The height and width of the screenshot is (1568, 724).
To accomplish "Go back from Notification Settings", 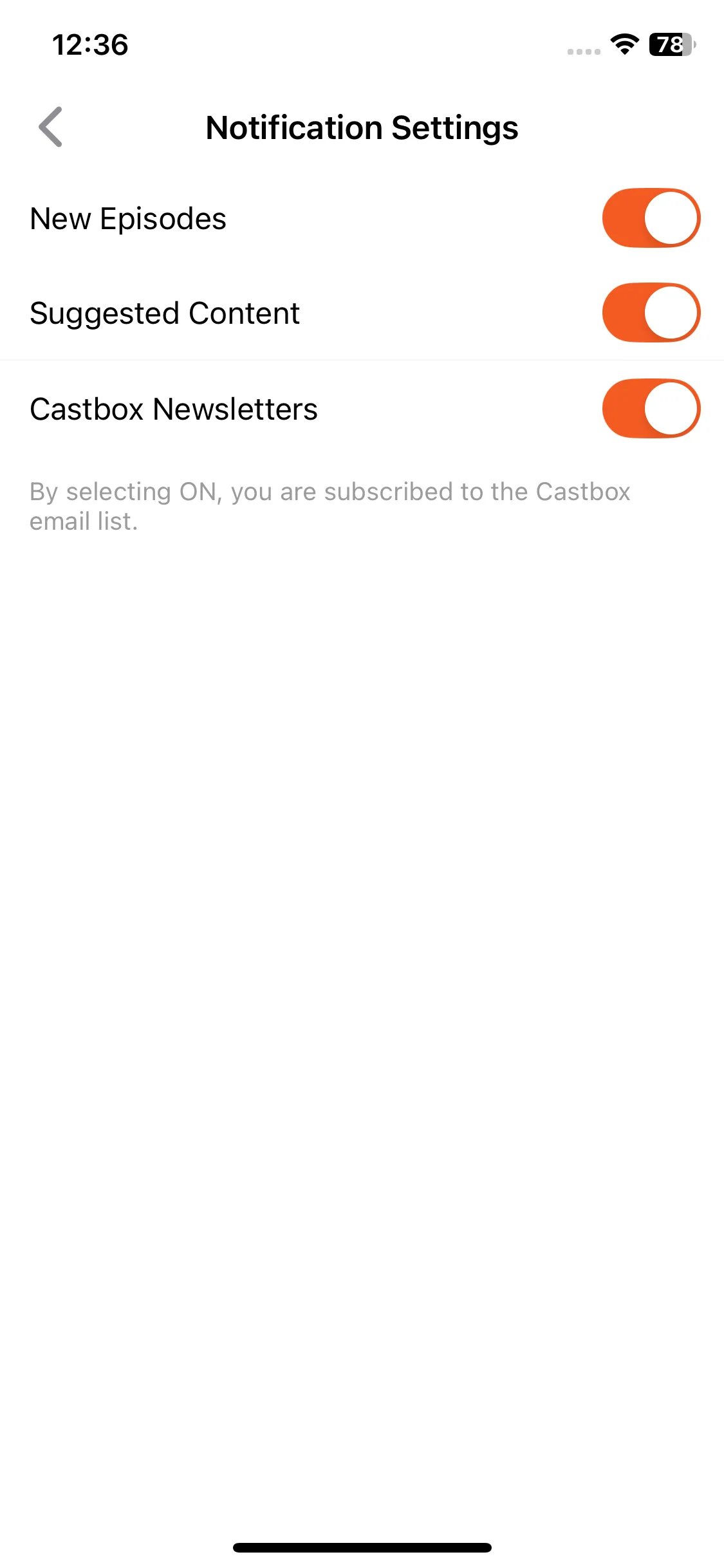I will (50, 127).
